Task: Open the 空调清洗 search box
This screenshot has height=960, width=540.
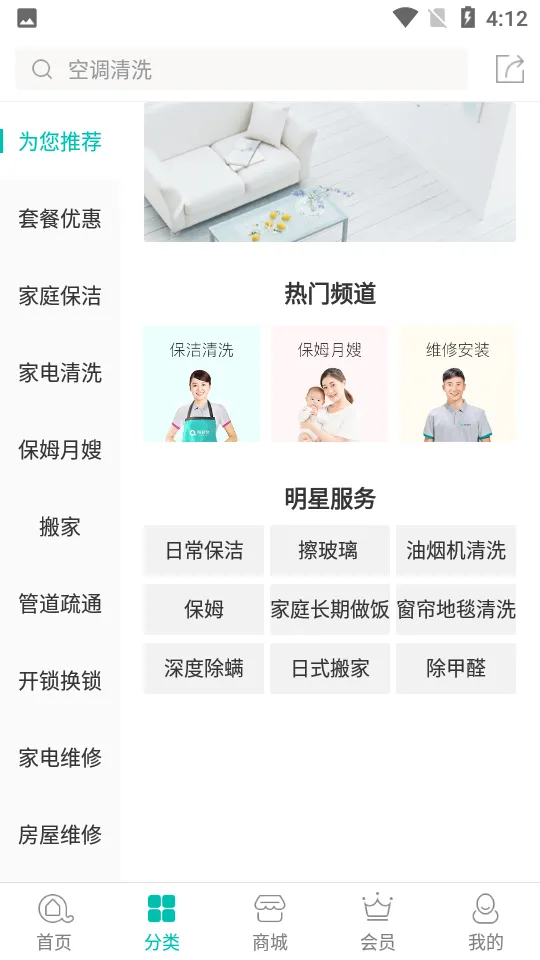Action: 241,69
